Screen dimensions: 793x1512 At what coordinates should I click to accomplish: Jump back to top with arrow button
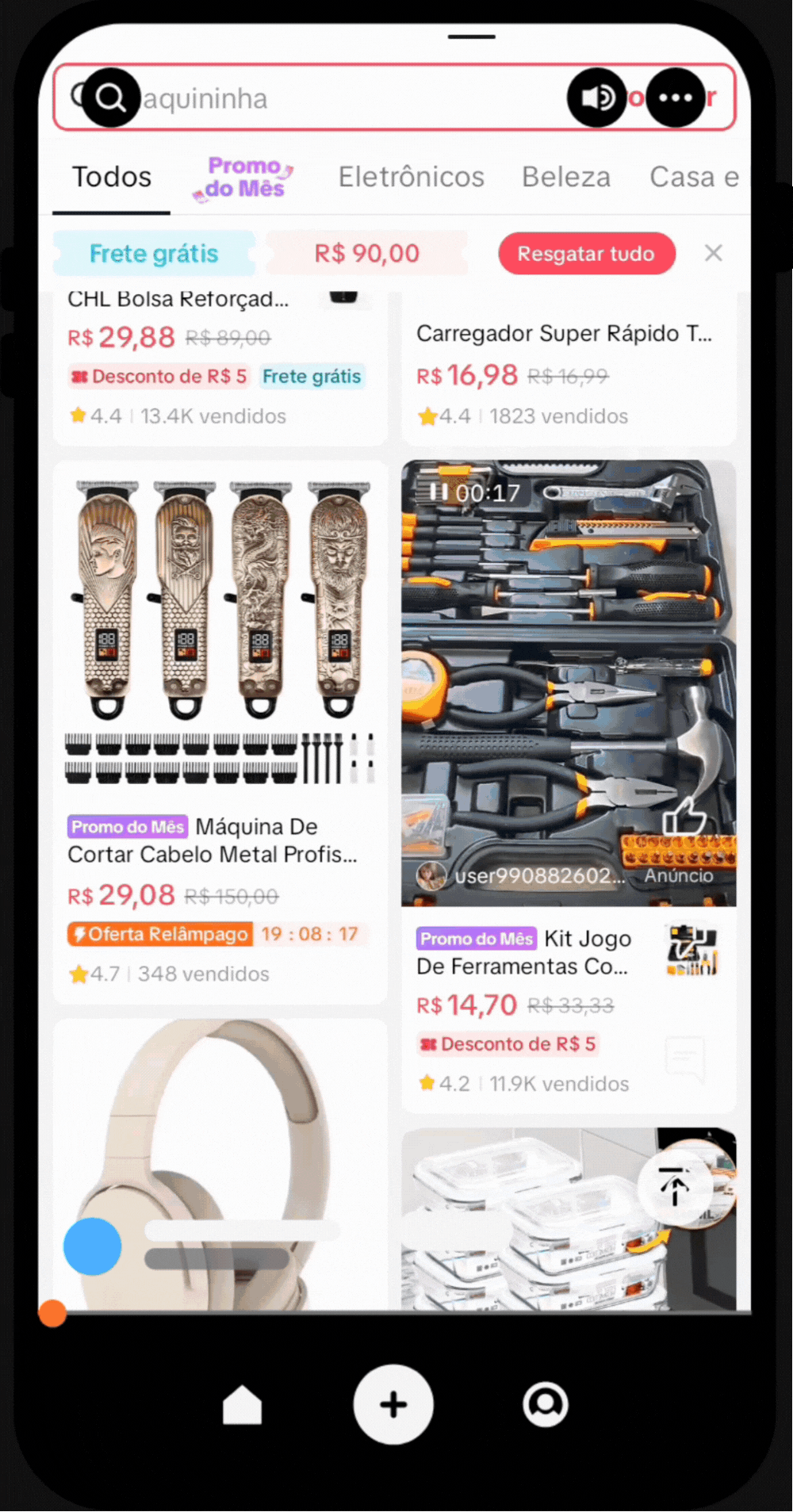click(x=675, y=1186)
